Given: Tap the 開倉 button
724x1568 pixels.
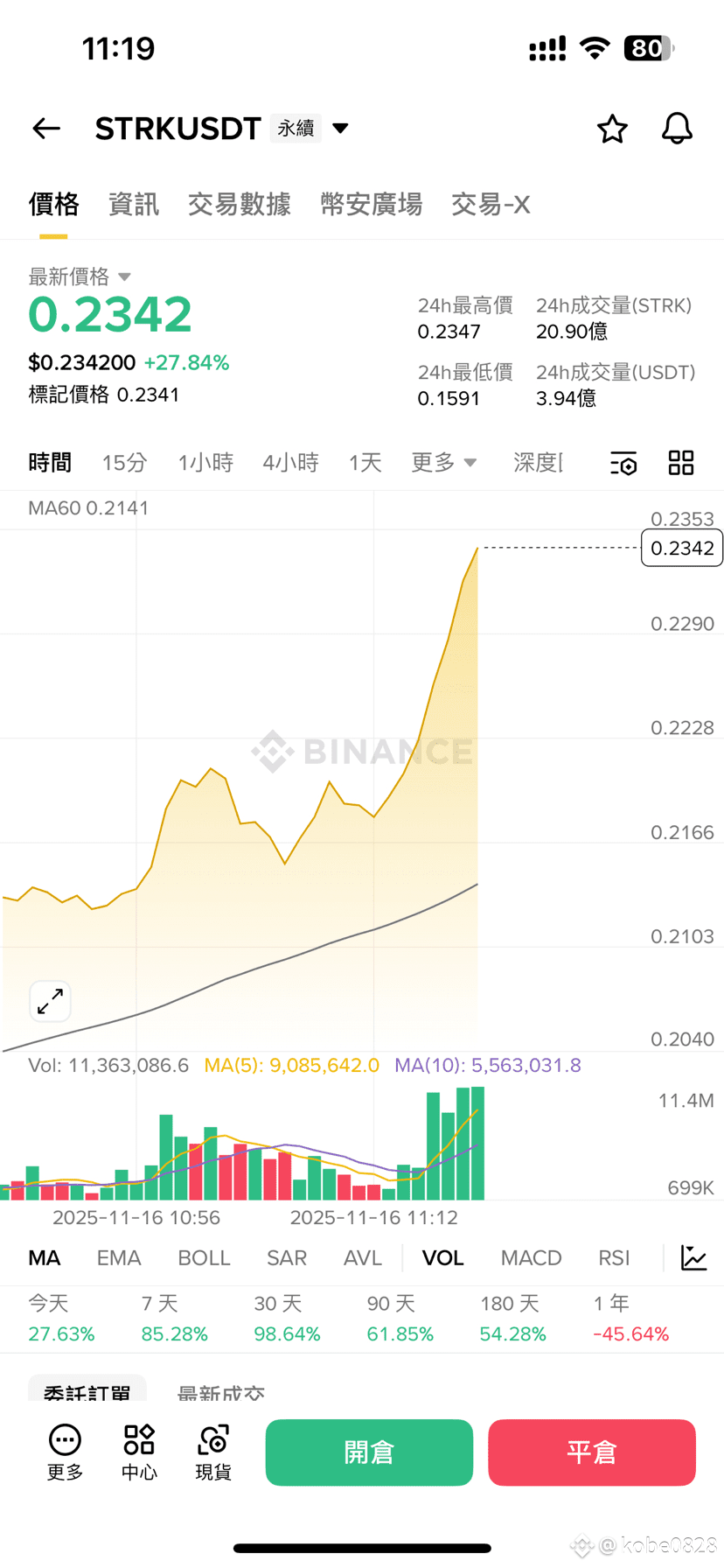Looking at the screenshot, I should pyautogui.click(x=369, y=1452).
